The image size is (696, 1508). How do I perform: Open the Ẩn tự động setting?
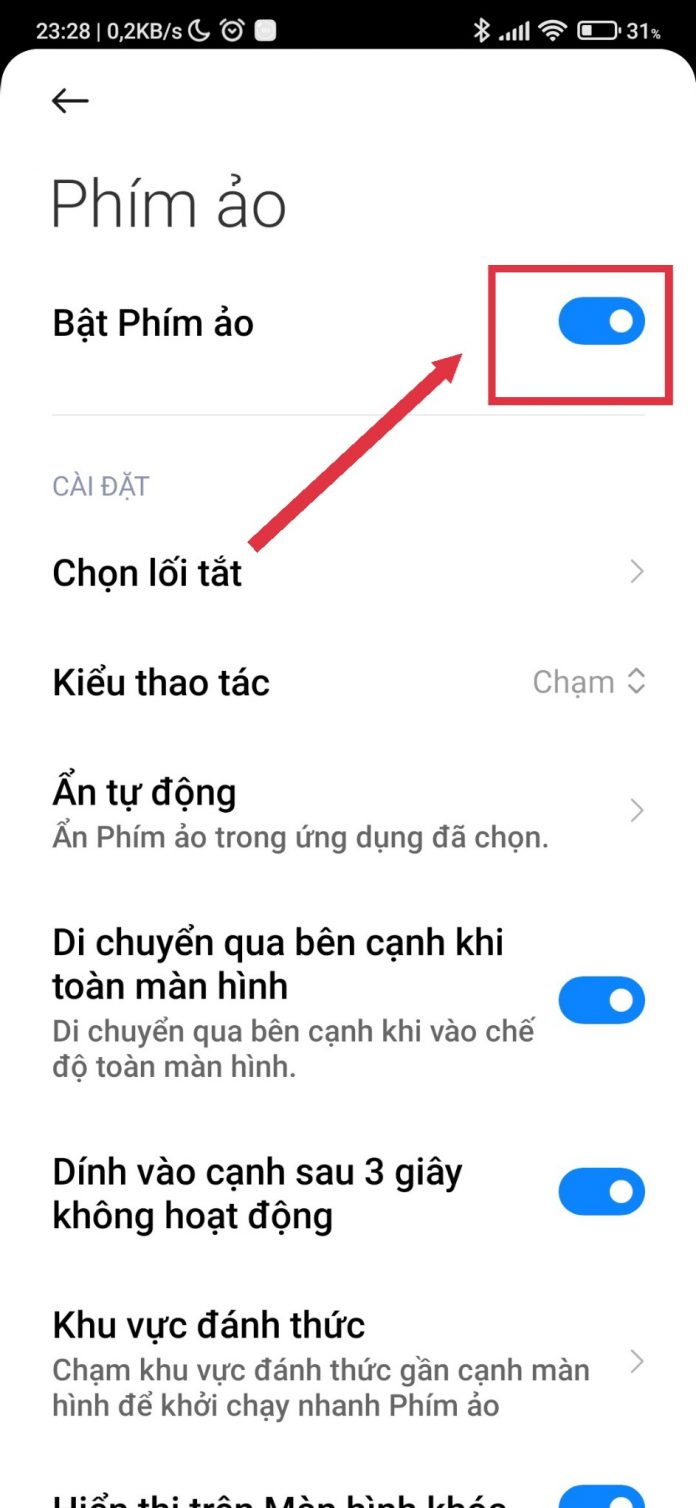pos(347,810)
